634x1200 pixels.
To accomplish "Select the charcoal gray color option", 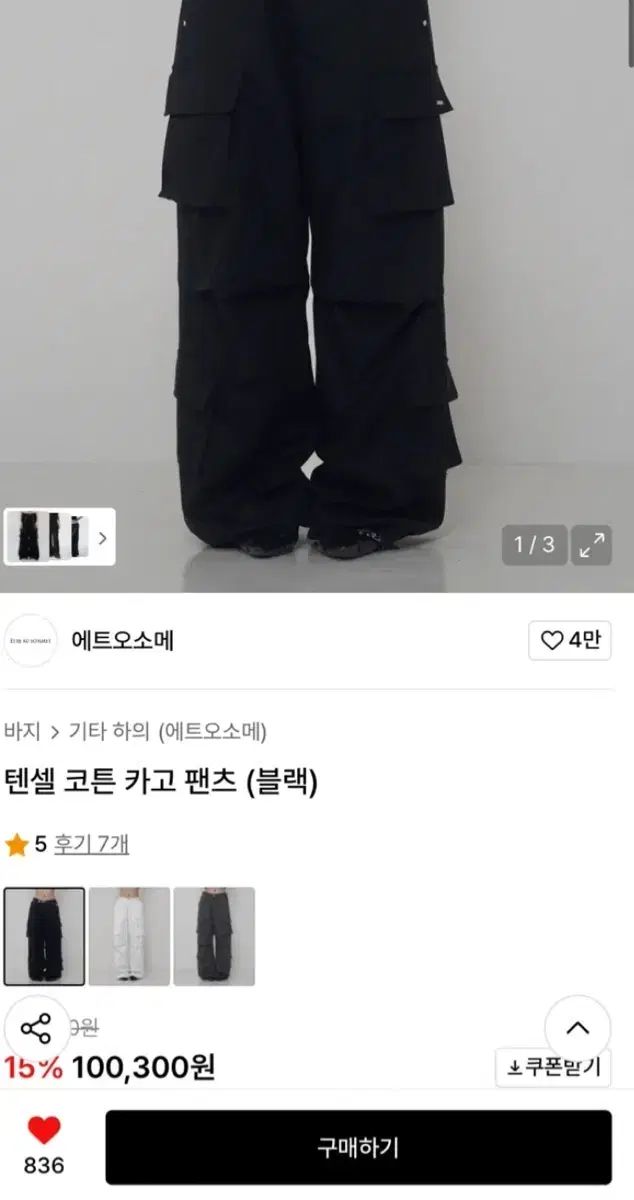I will 214,936.
